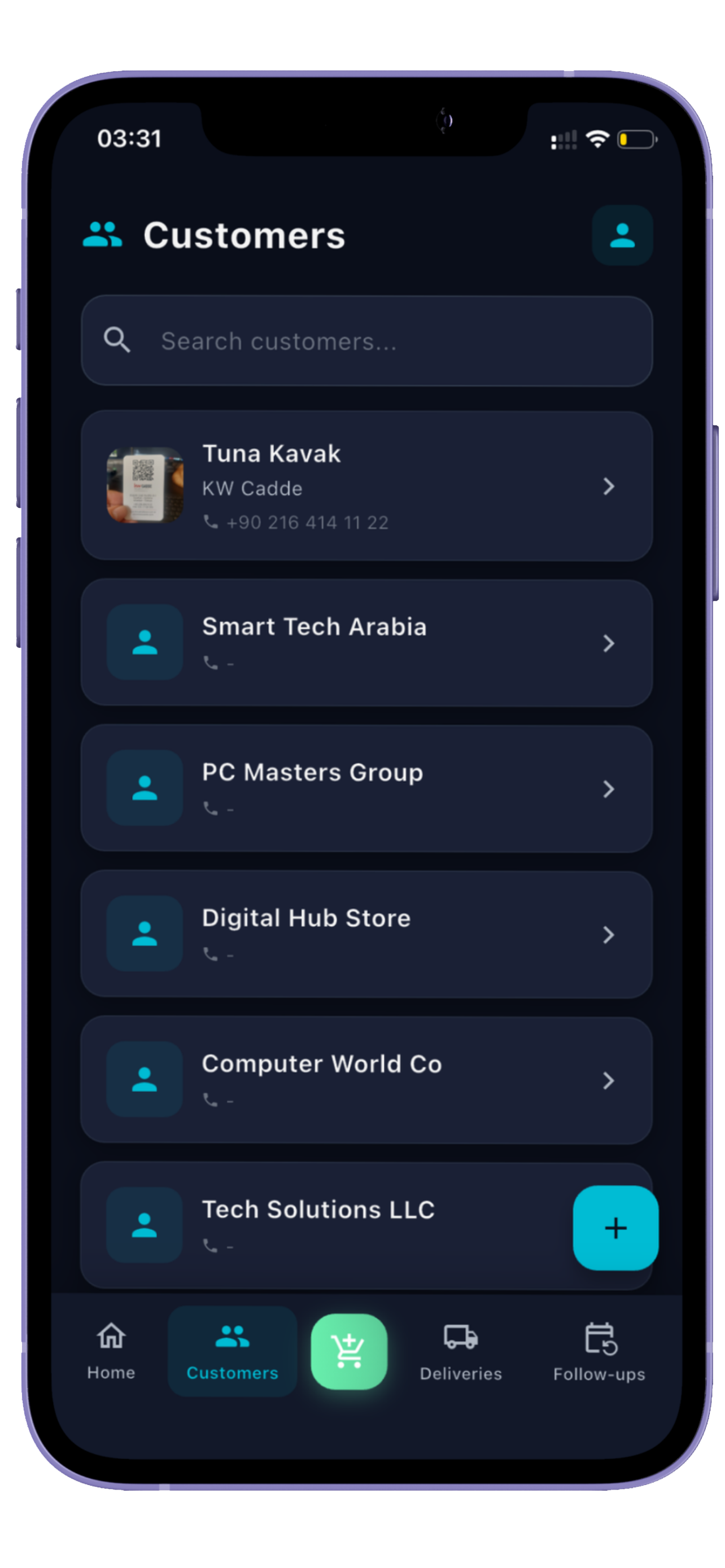The height and width of the screenshot is (1568, 725).
Task: Open Computer World Co's details chevron
Action: [x=609, y=1080]
